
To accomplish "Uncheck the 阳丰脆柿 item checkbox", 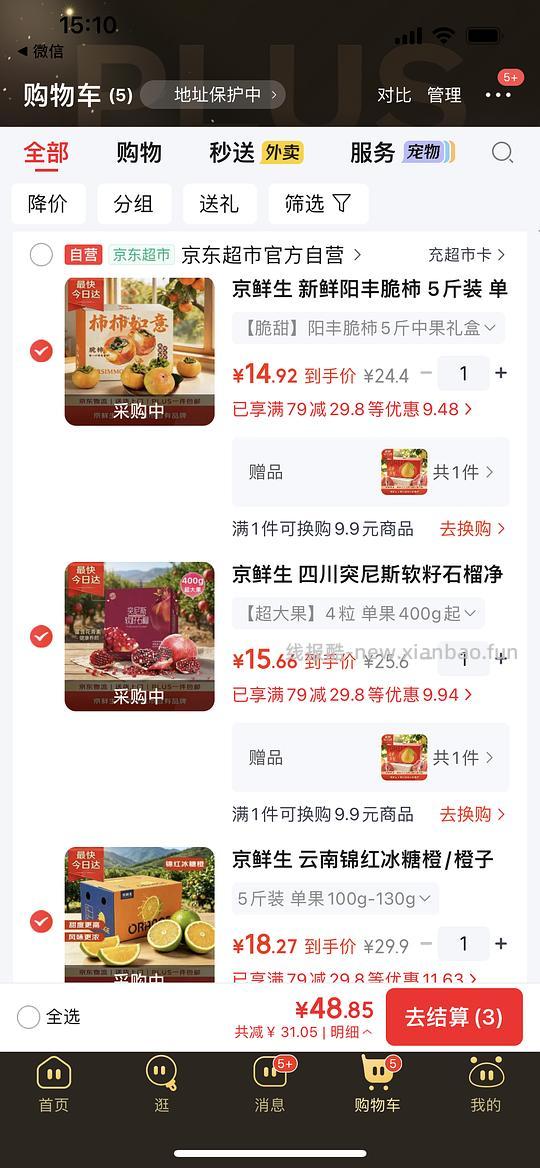I will point(41,351).
